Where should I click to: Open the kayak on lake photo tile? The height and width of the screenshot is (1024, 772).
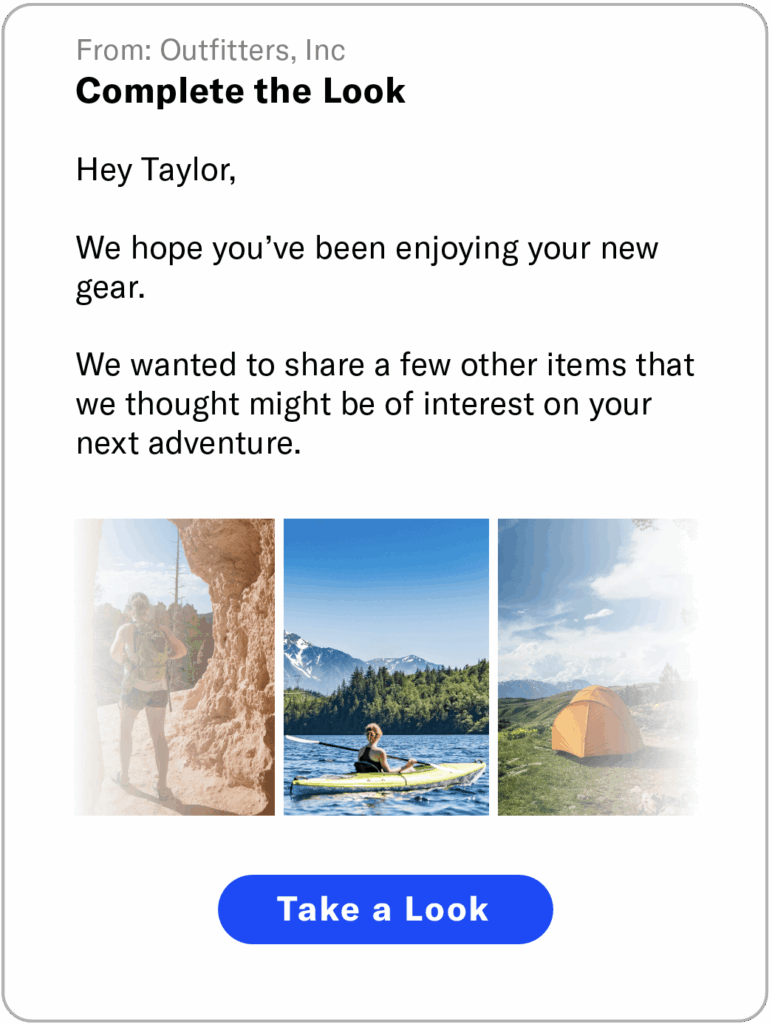point(386,666)
